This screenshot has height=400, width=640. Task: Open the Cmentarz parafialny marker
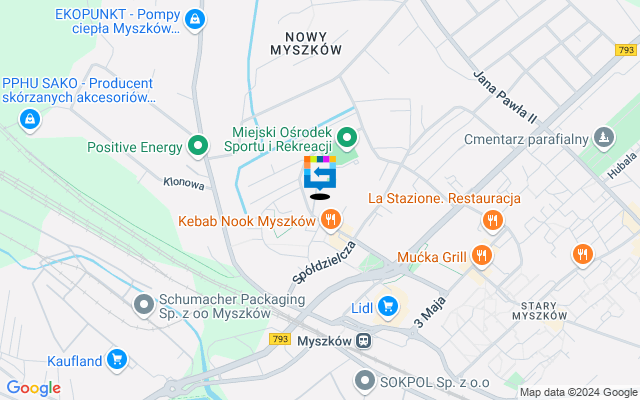[x=603, y=137]
